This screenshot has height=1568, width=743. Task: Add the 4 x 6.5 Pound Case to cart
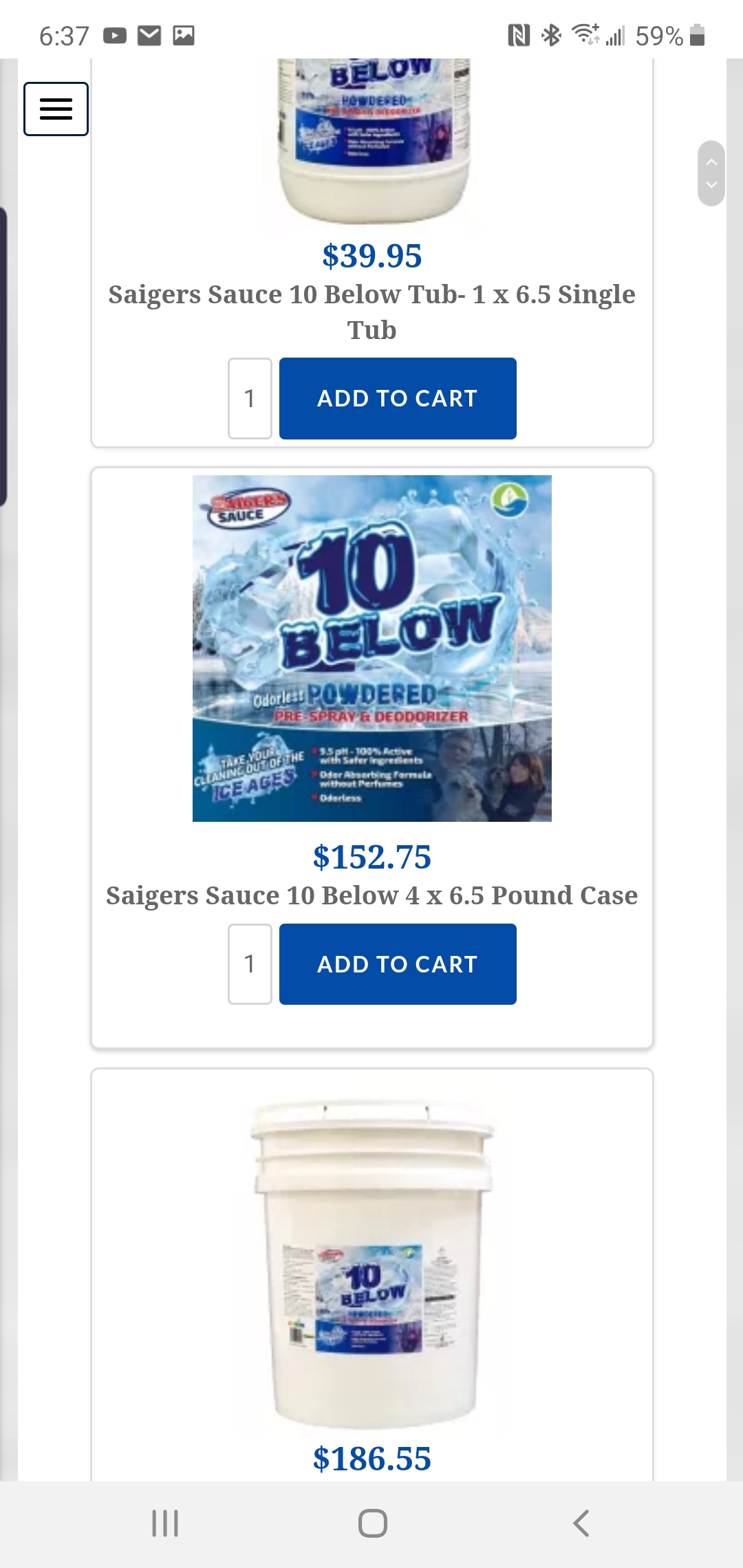[x=398, y=963]
